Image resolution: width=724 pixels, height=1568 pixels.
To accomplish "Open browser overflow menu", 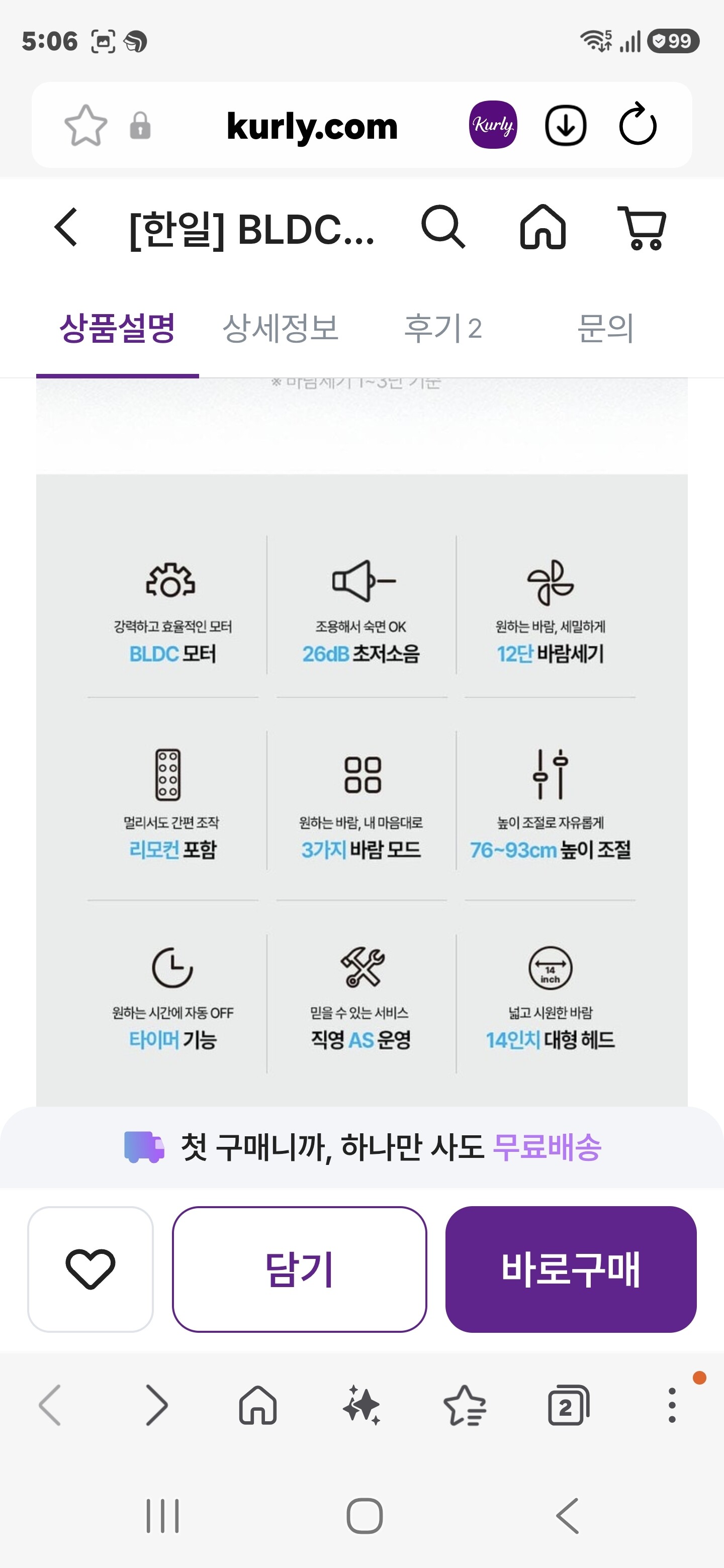I will pyautogui.click(x=672, y=1405).
